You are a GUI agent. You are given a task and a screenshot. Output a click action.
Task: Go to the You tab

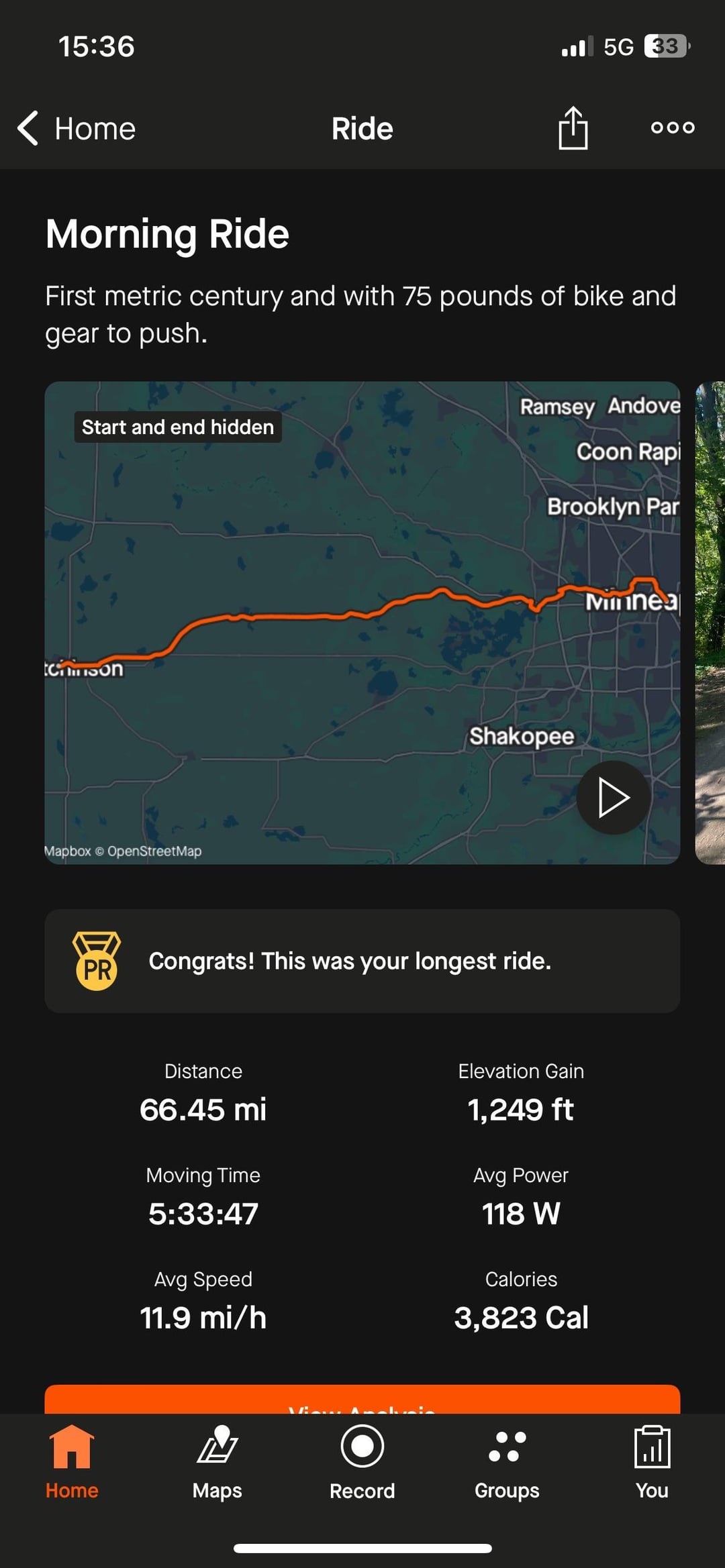[x=652, y=1463]
